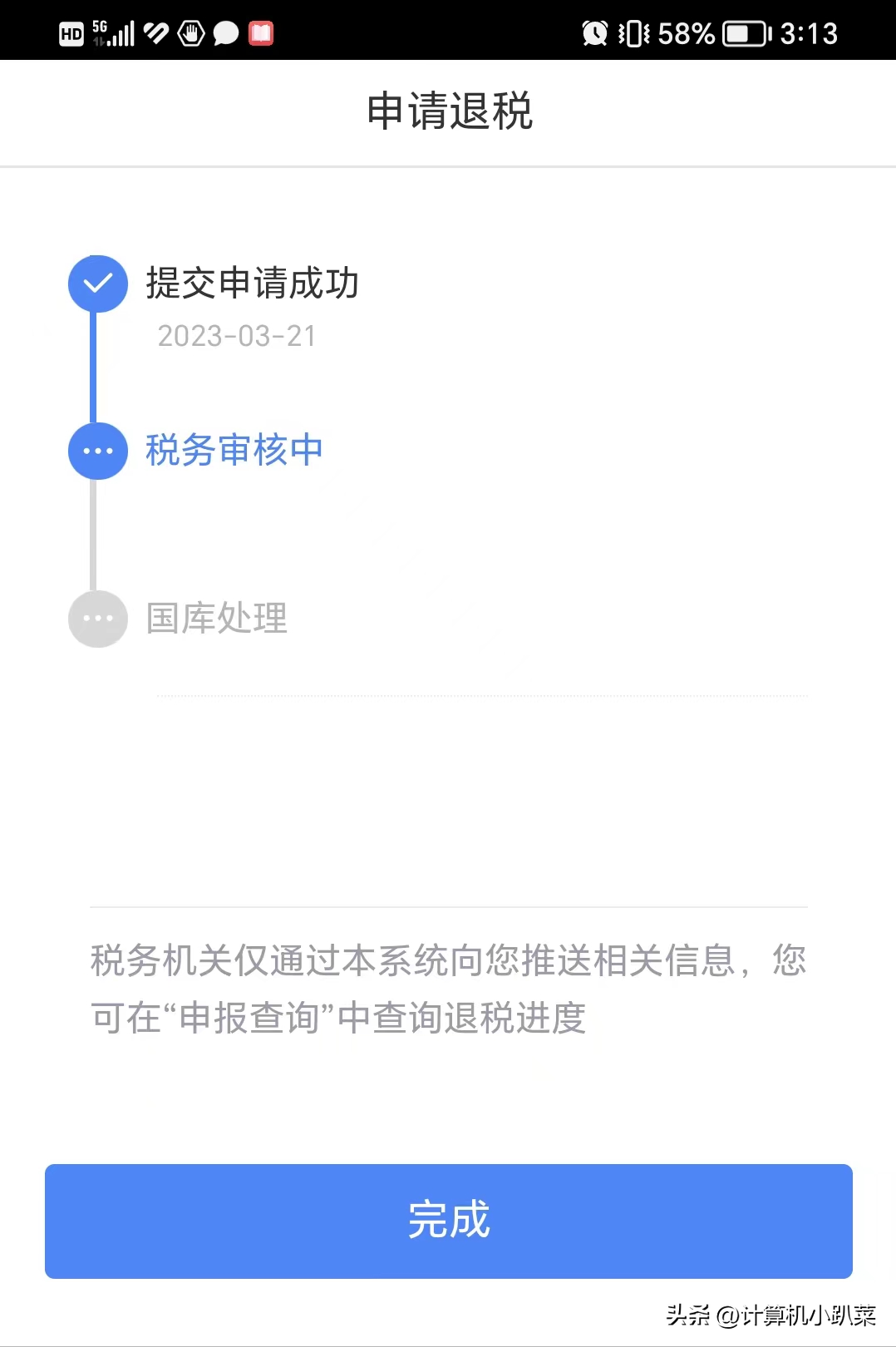Screen dimensions: 896x1347
Task: Tap the 申请退税 page title
Action: pyautogui.click(x=448, y=111)
